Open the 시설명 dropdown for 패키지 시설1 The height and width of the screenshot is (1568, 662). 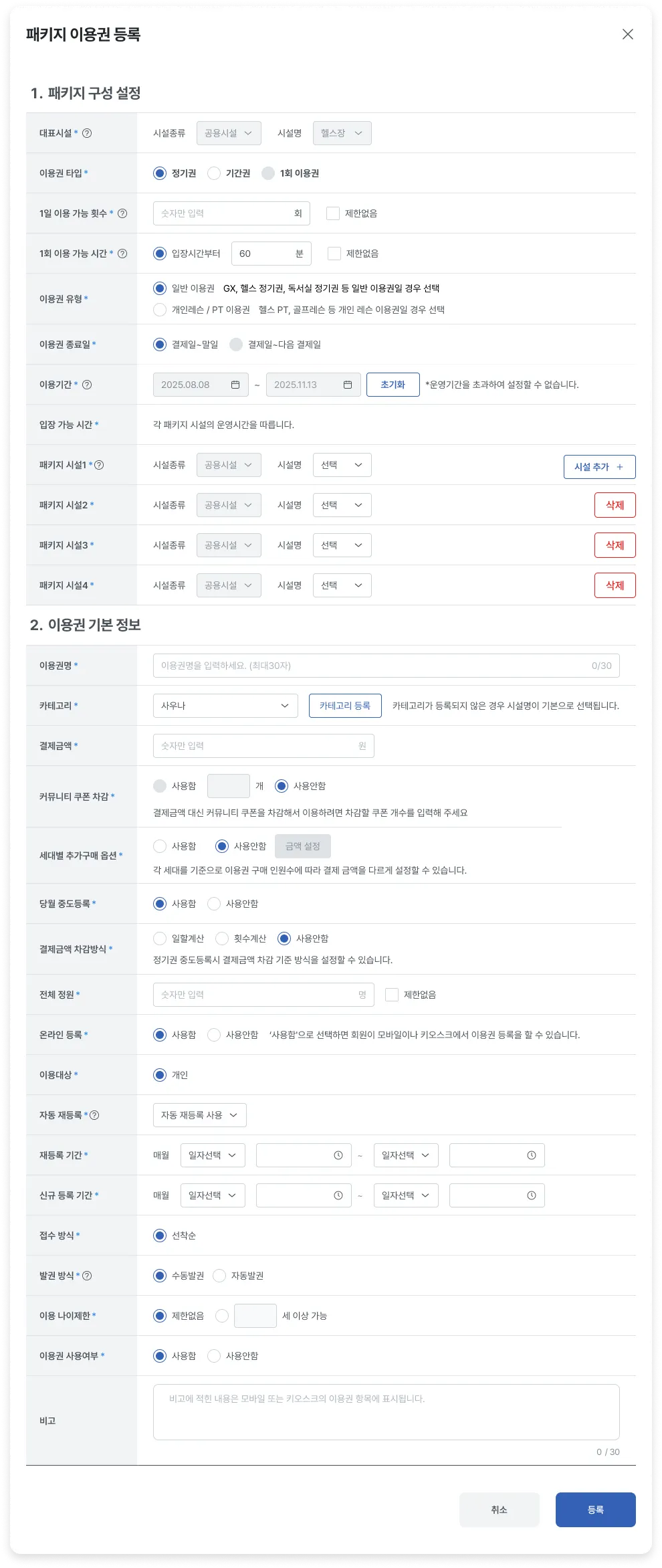[342, 465]
